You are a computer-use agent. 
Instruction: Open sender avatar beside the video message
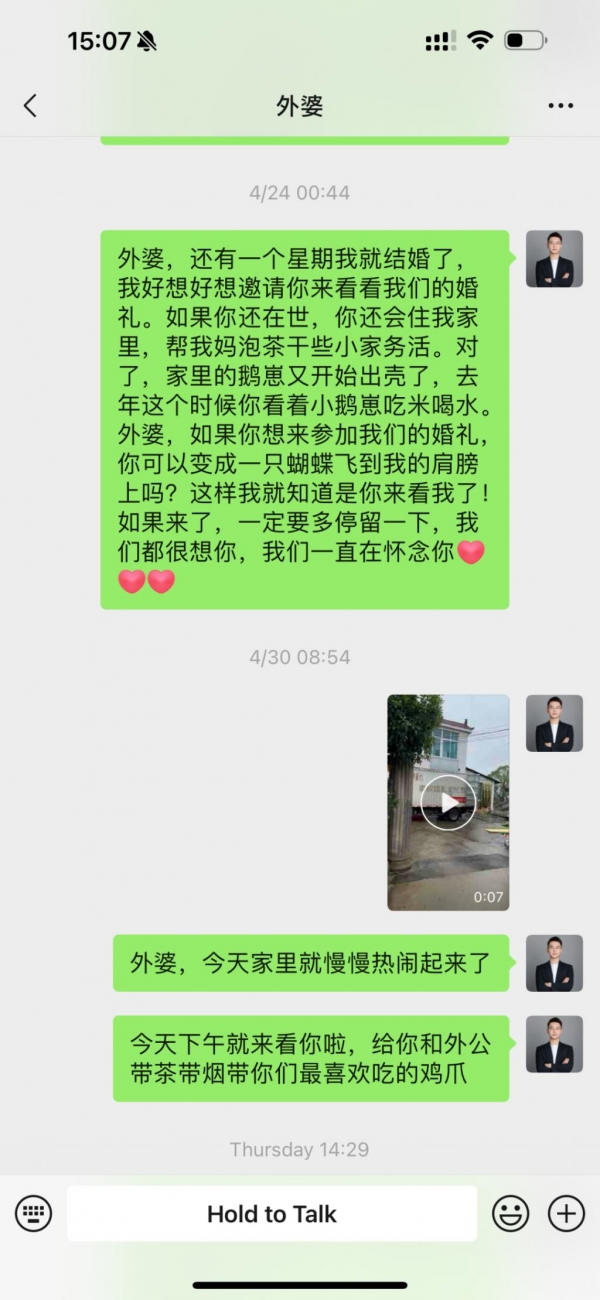click(554, 723)
